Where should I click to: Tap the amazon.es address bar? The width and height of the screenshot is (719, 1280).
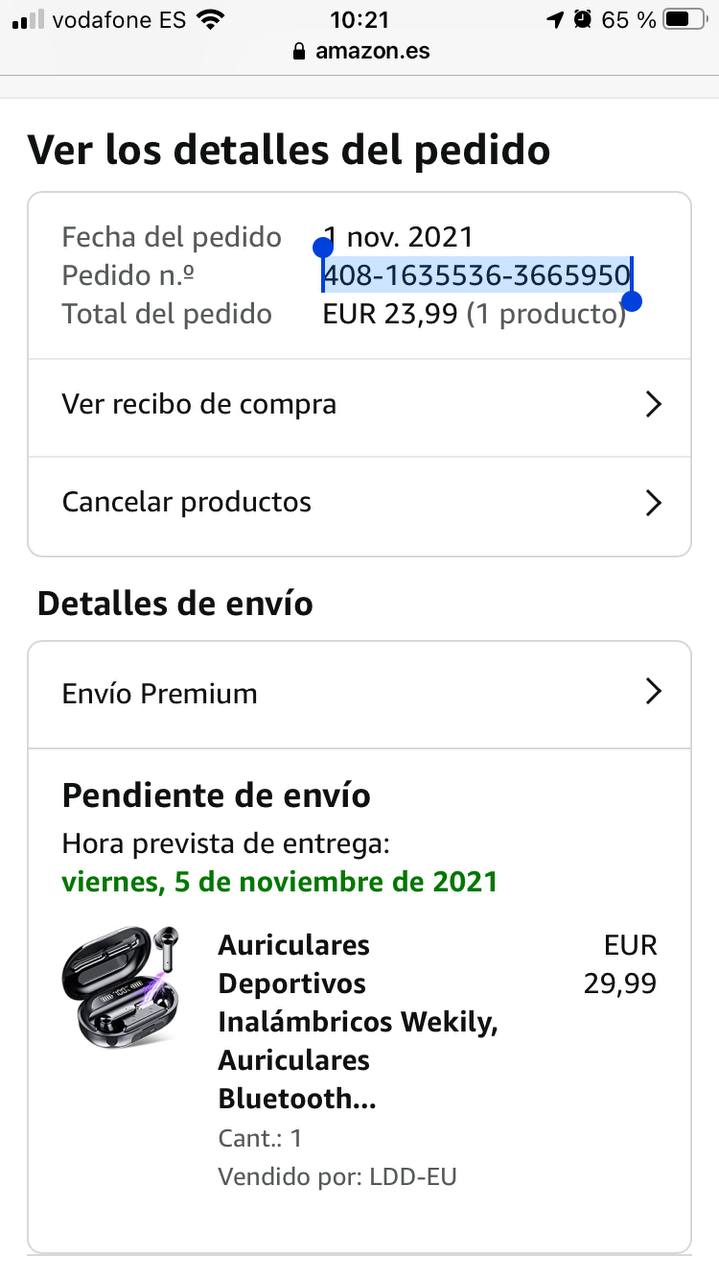(361, 51)
